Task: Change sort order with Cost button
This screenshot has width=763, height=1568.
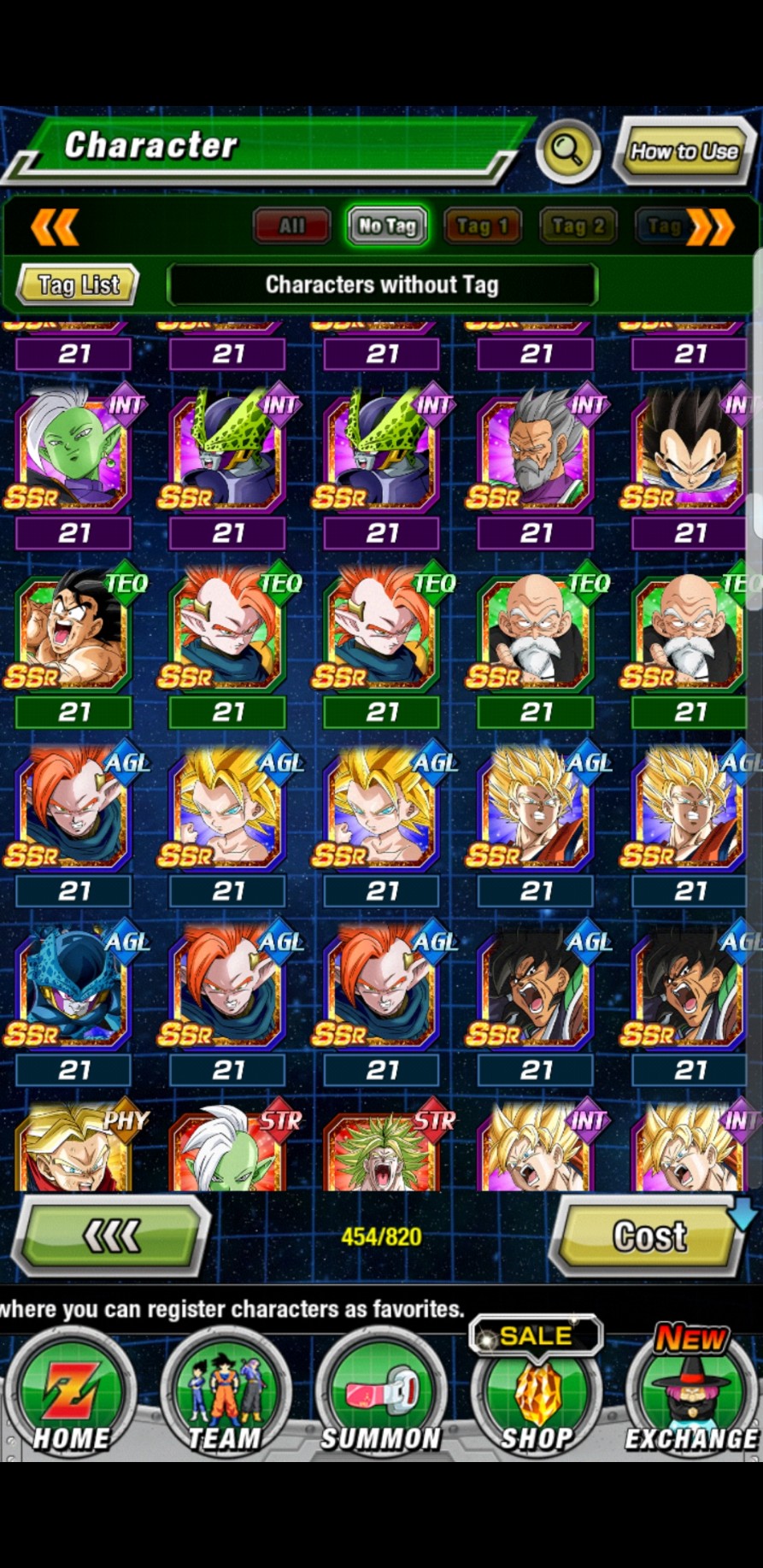Action: [649, 1236]
